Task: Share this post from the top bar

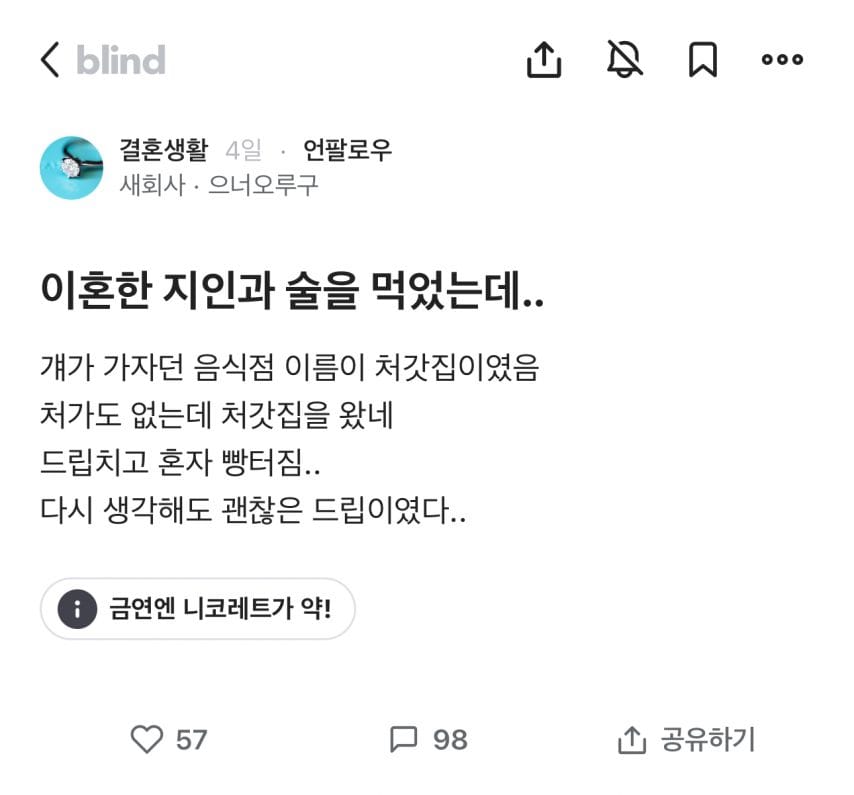Action: pyautogui.click(x=543, y=60)
